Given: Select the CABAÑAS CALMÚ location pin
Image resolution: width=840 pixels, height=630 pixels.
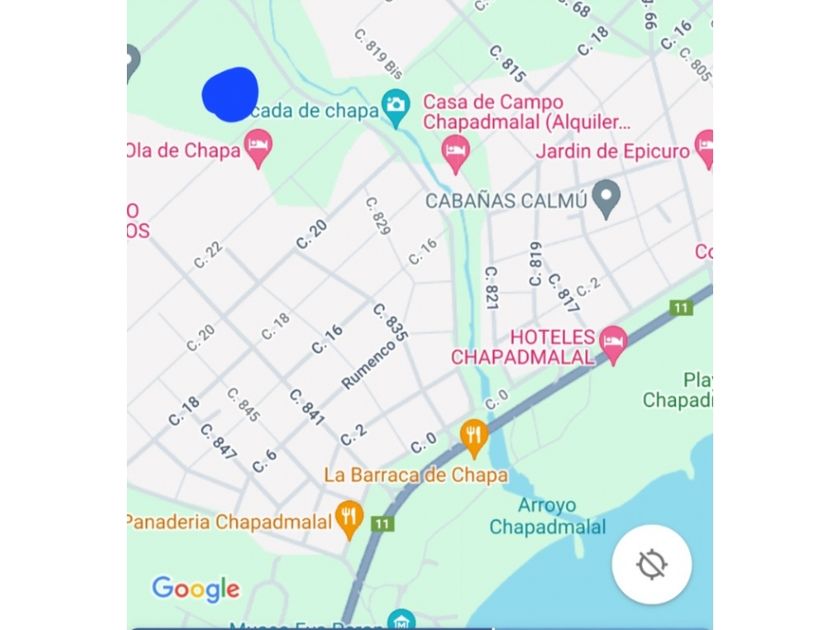Looking at the screenshot, I should point(606,199).
